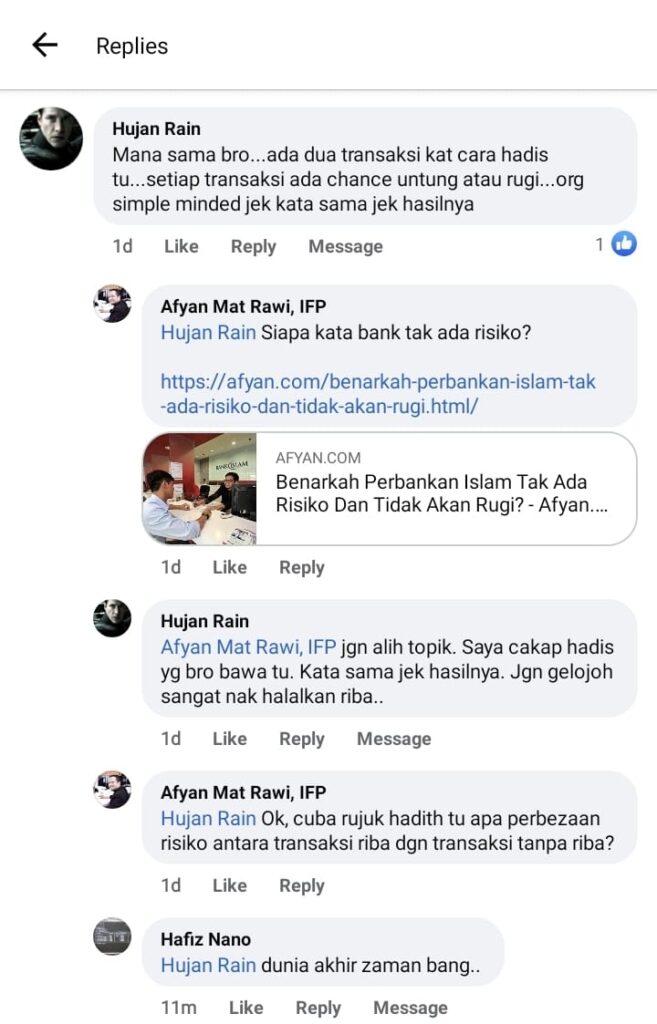Go back from the Replies screen
Viewport: 657px width, 1024px height.
[45, 45]
